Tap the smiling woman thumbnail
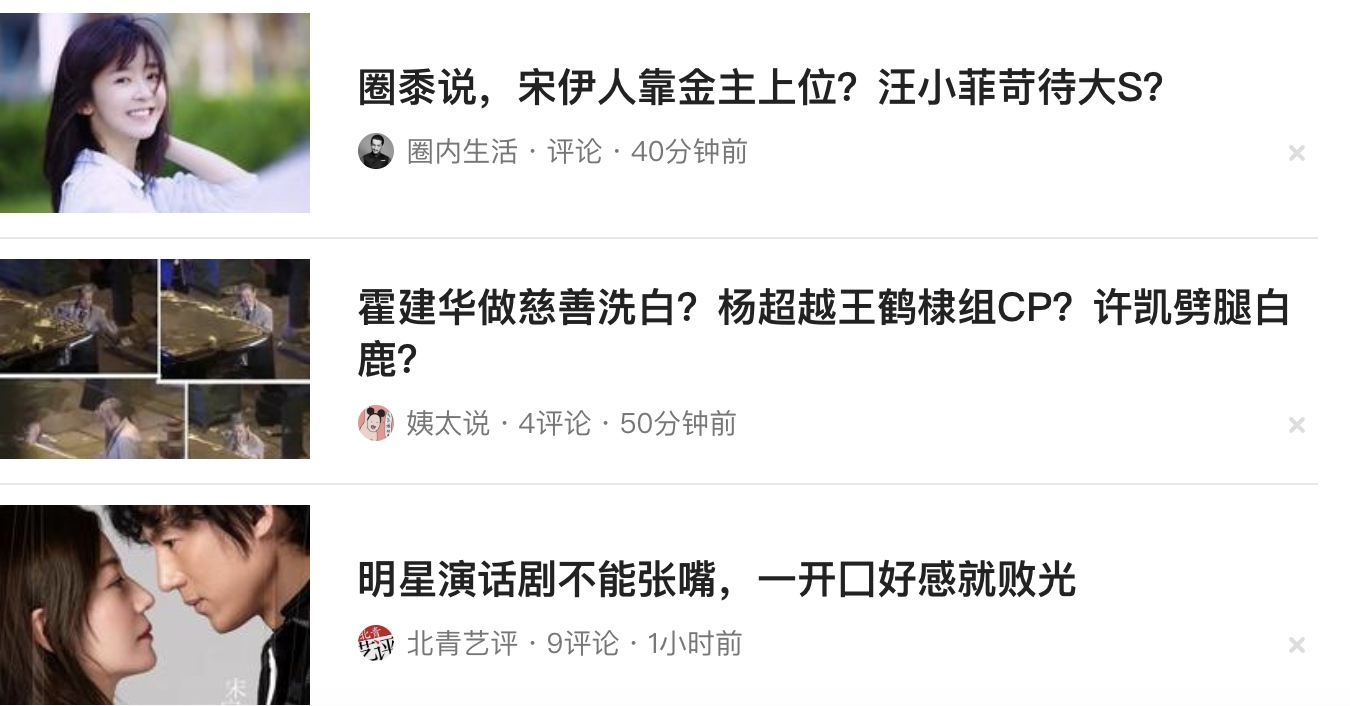 tap(155, 112)
